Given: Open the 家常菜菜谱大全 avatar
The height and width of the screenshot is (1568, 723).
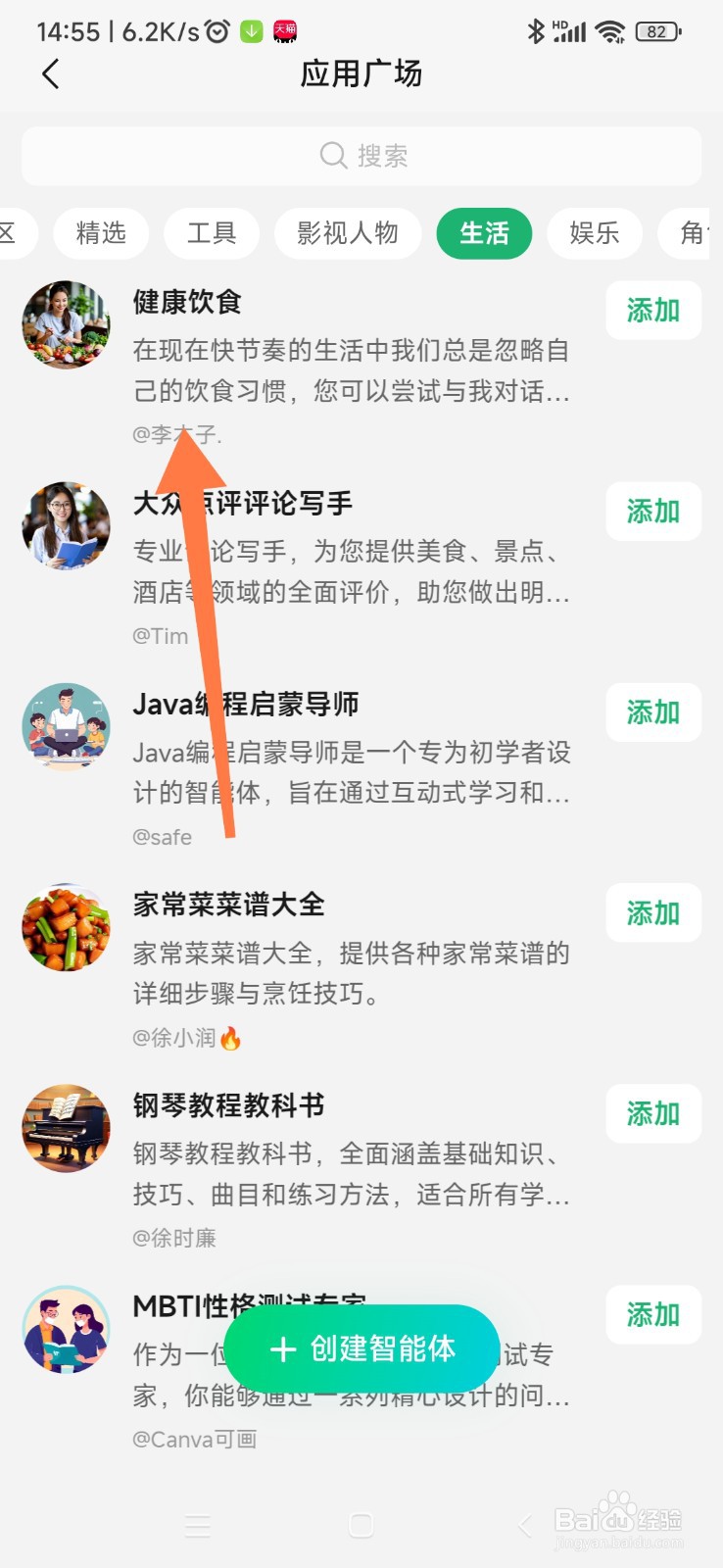Looking at the screenshot, I should tap(66, 927).
